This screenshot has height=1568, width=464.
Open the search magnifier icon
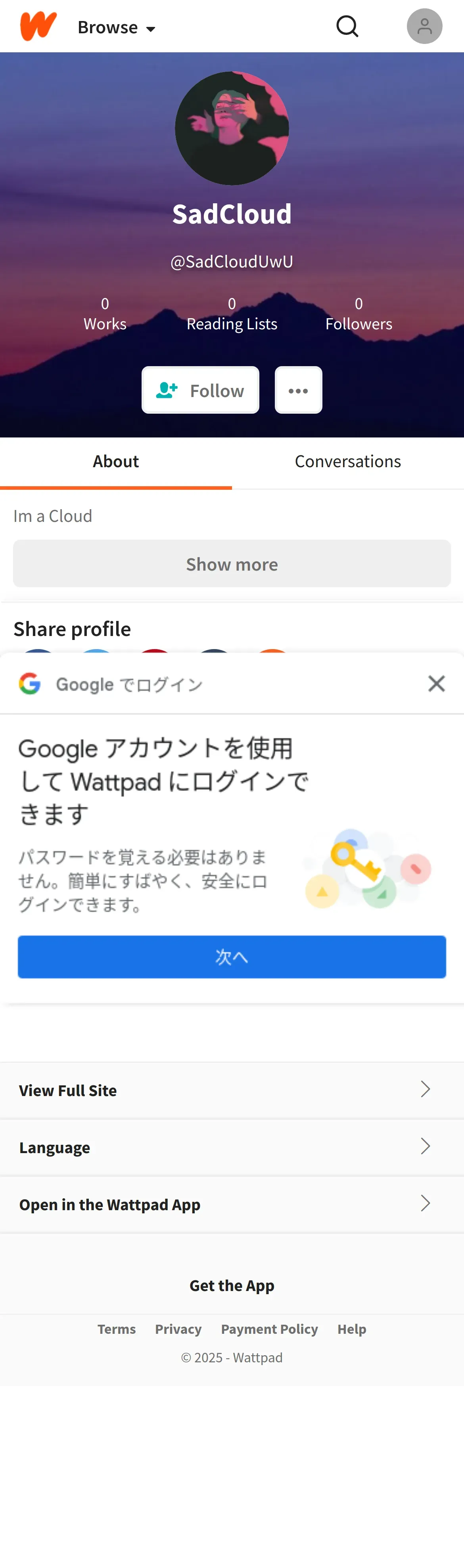click(x=347, y=26)
